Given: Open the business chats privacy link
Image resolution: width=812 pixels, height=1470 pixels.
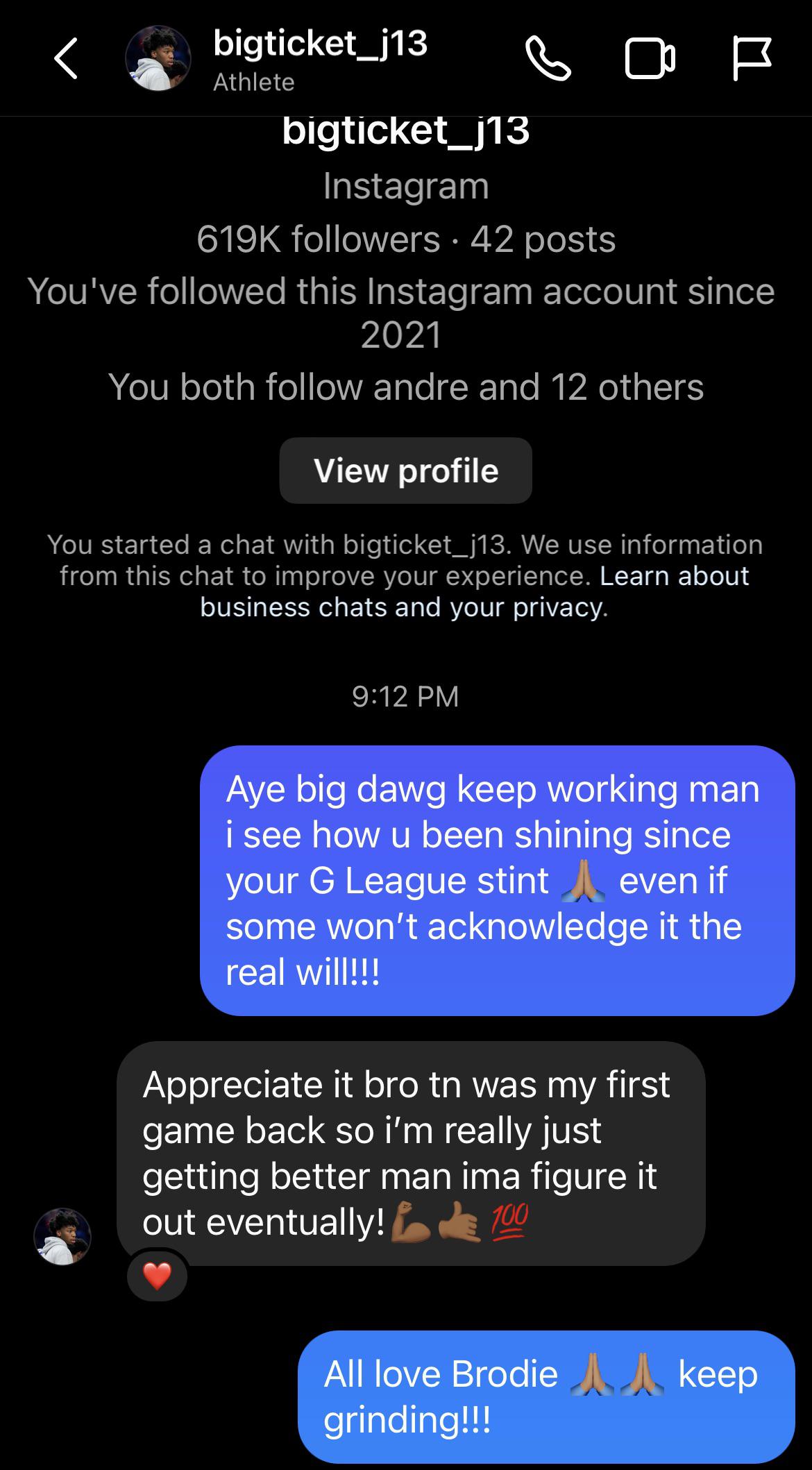Looking at the screenshot, I should [x=472, y=592].
